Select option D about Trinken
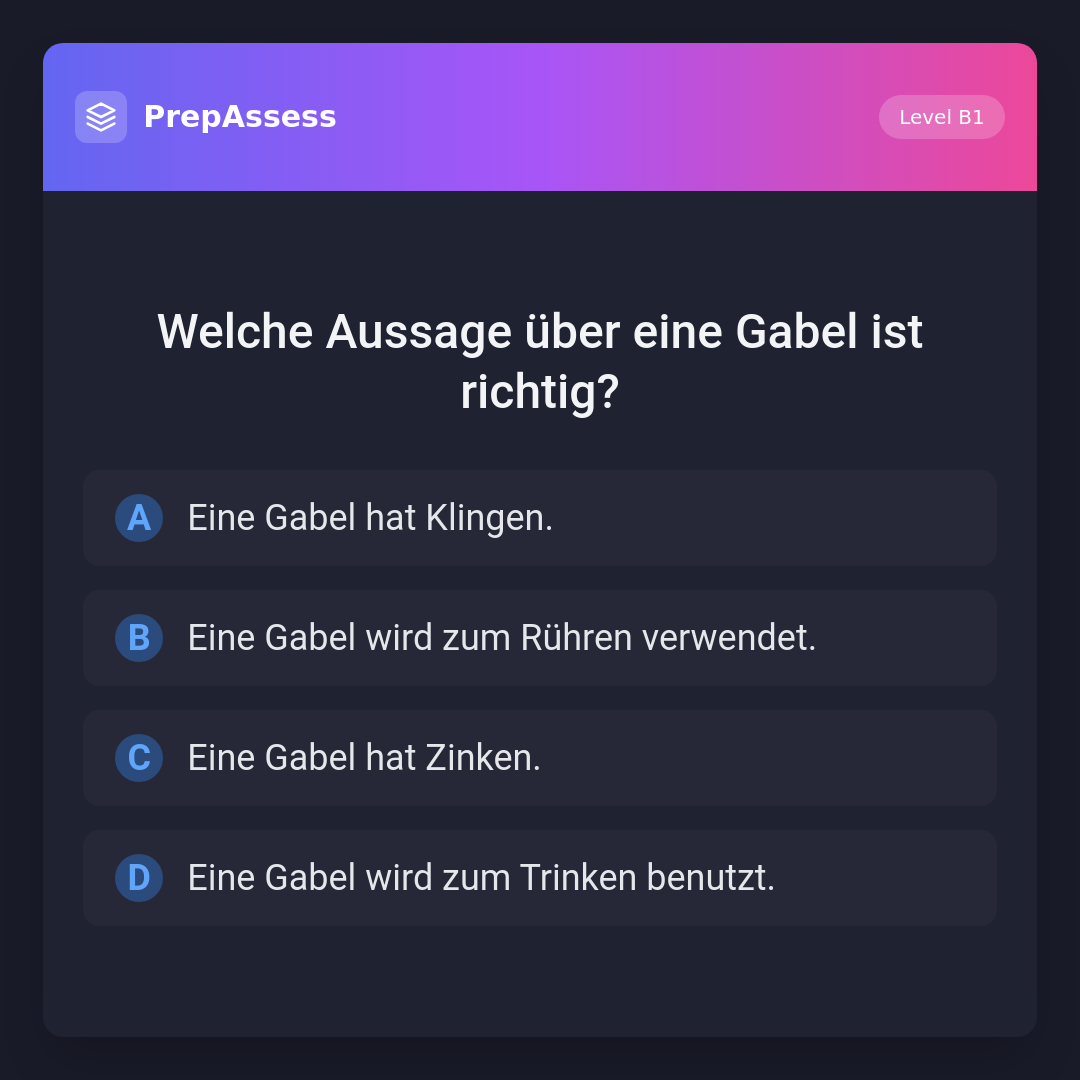 540,878
